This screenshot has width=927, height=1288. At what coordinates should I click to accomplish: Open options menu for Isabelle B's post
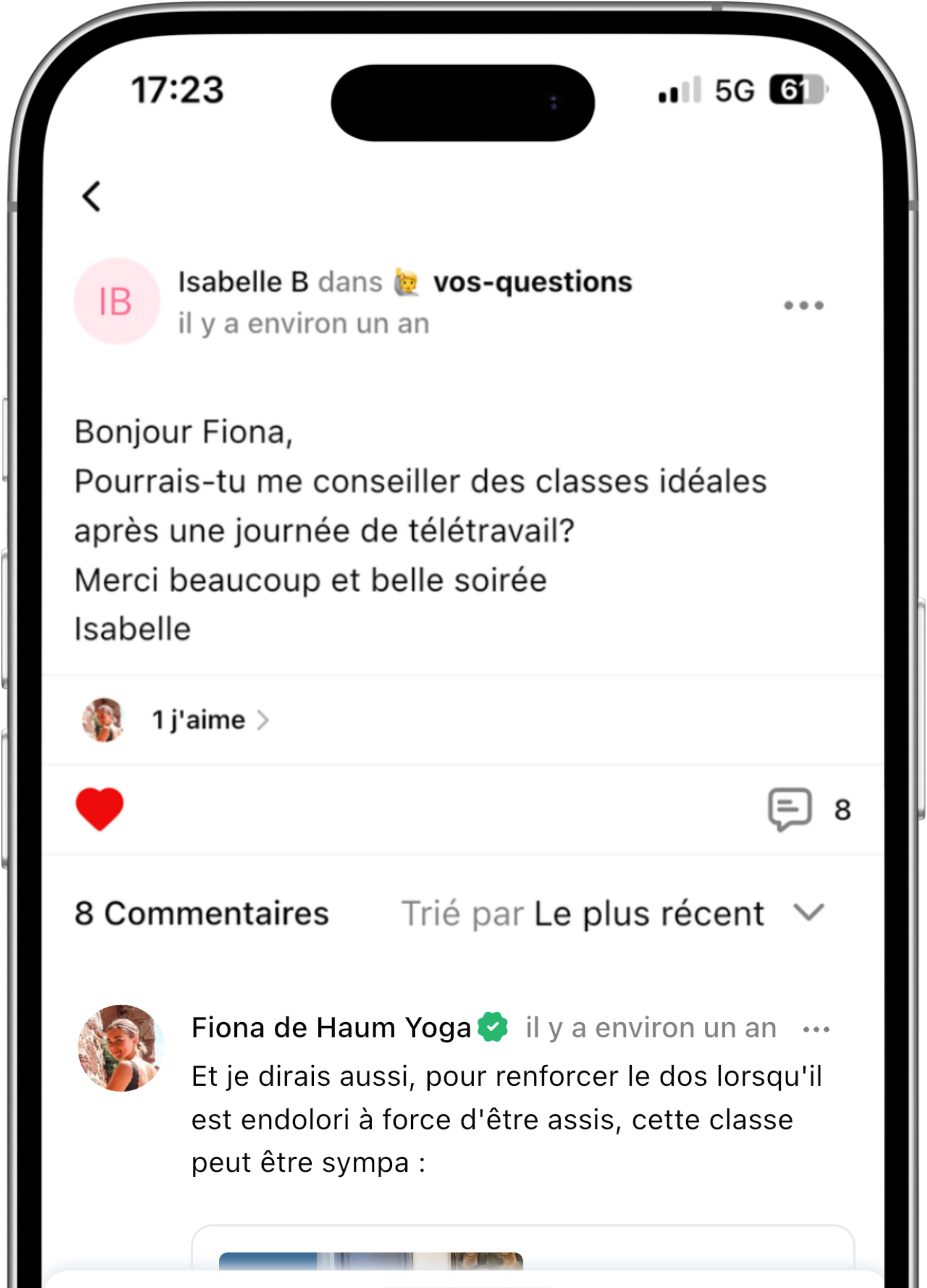803,306
